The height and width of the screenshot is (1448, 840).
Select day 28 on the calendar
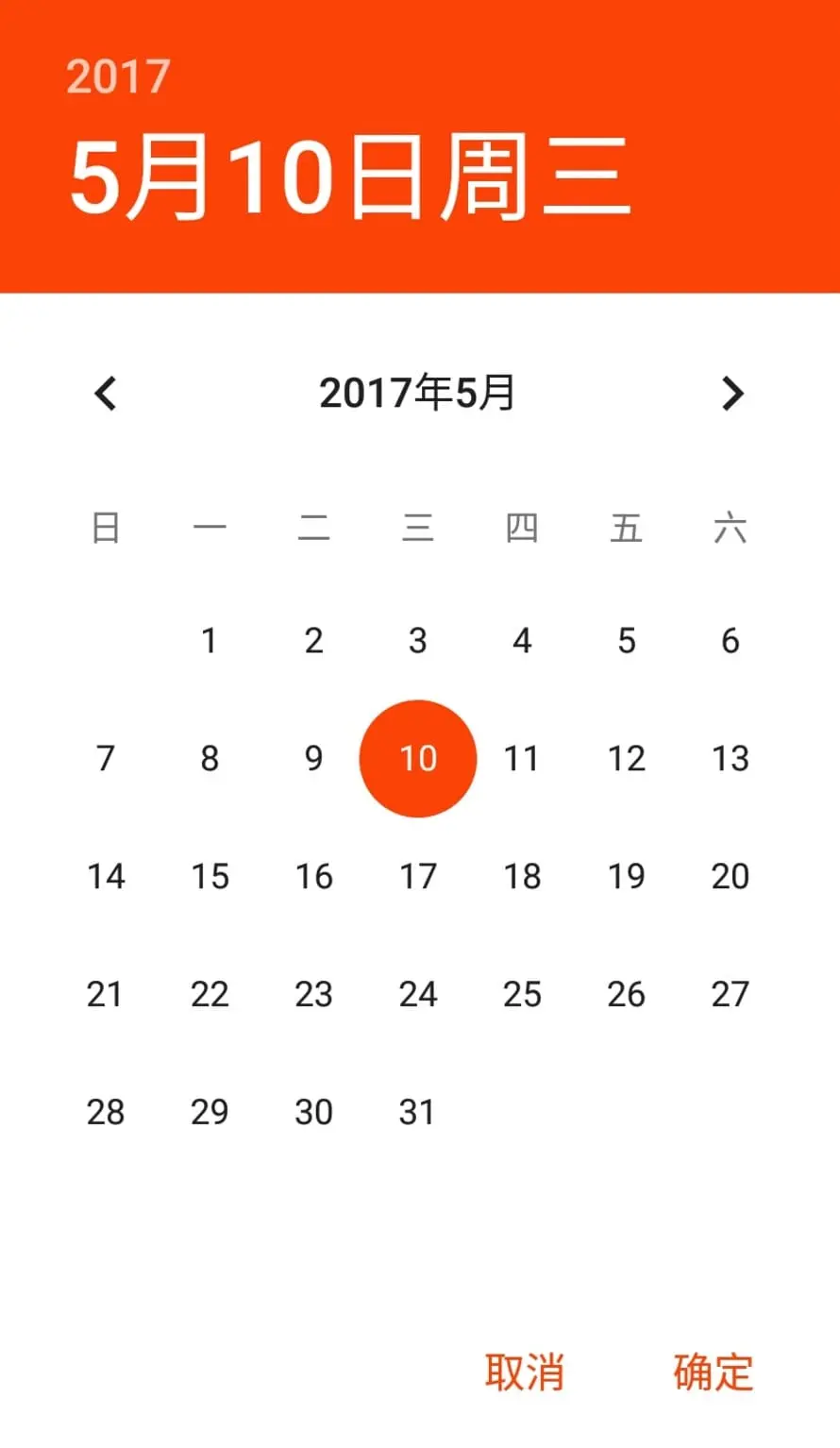[106, 1112]
